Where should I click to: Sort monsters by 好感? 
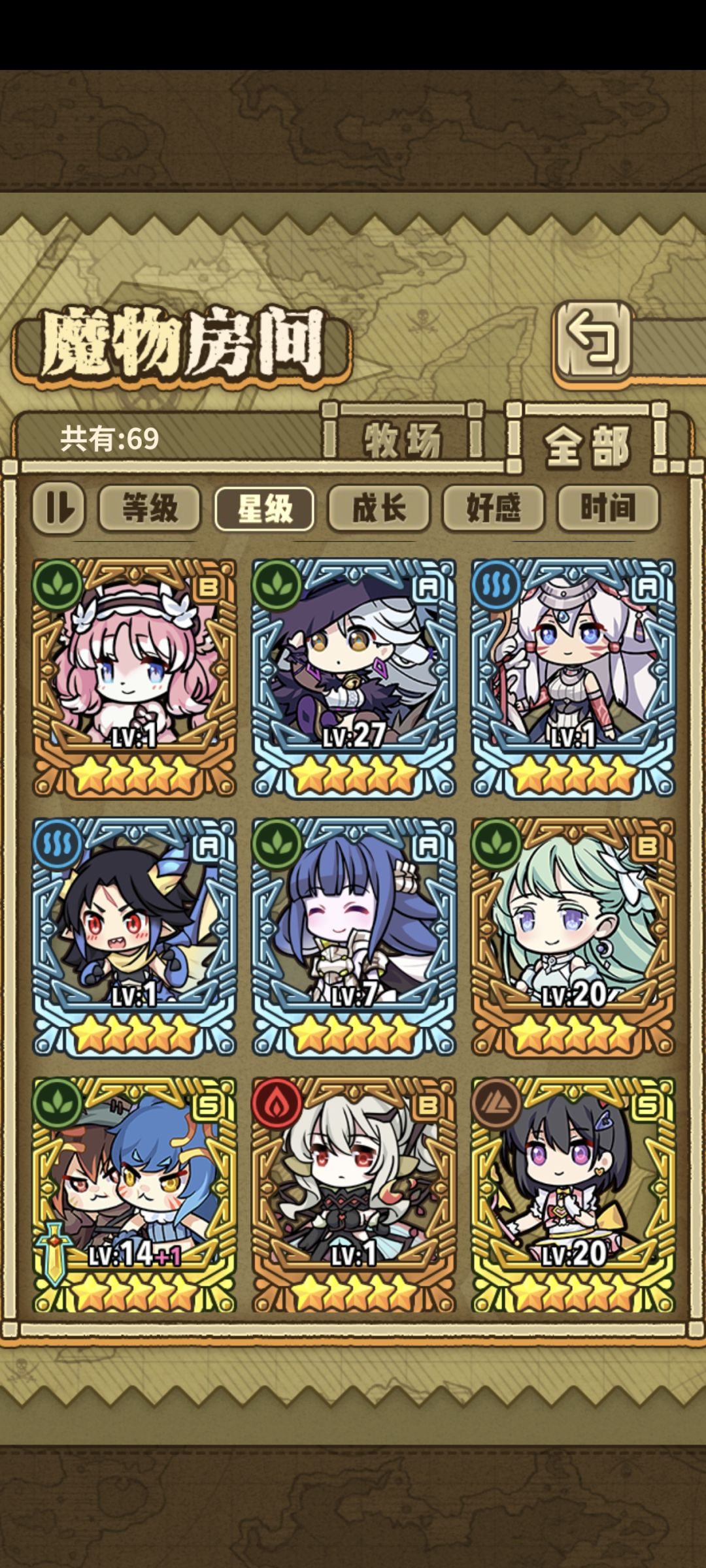[494, 508]
